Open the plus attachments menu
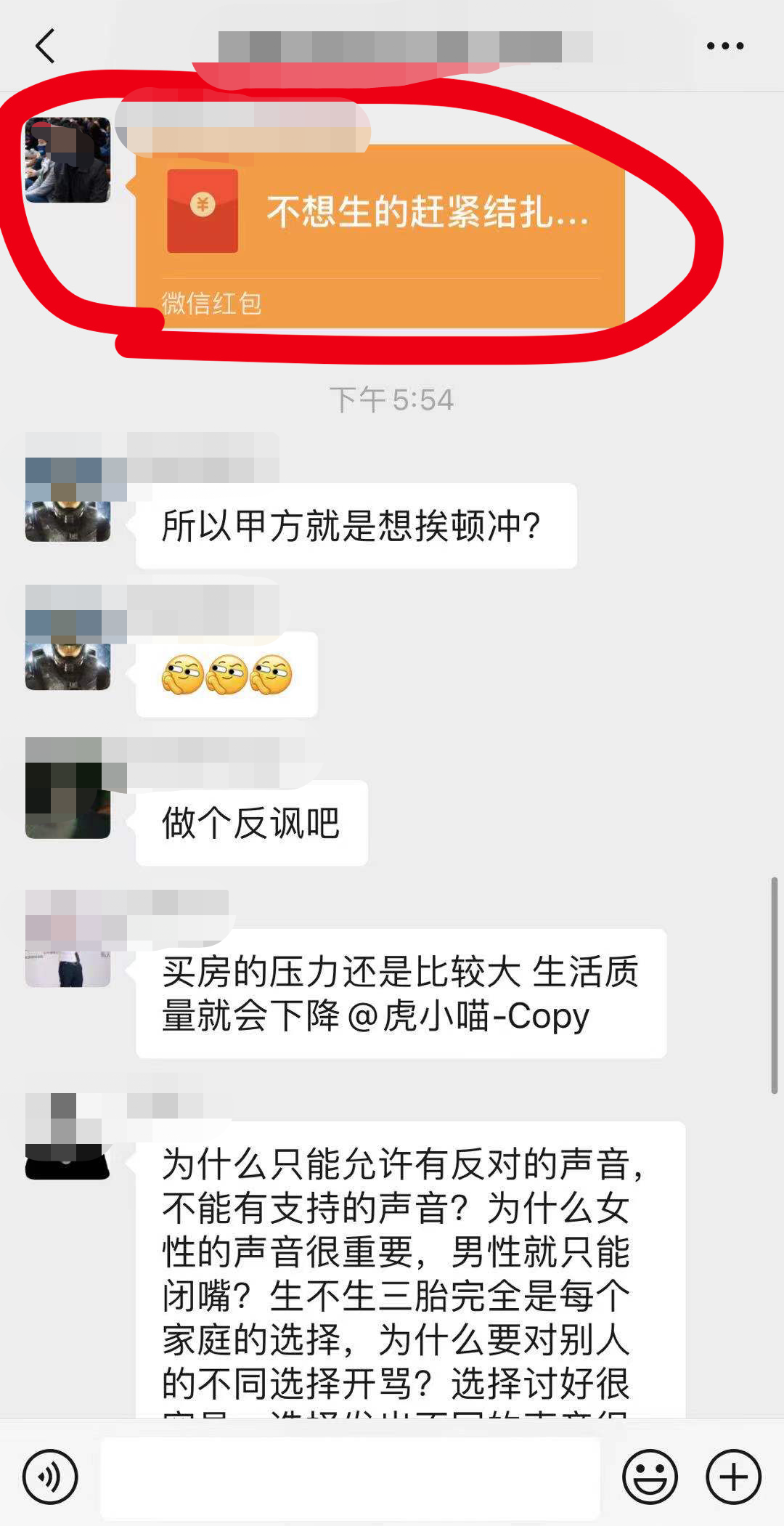 click(x=733, y=1477)
